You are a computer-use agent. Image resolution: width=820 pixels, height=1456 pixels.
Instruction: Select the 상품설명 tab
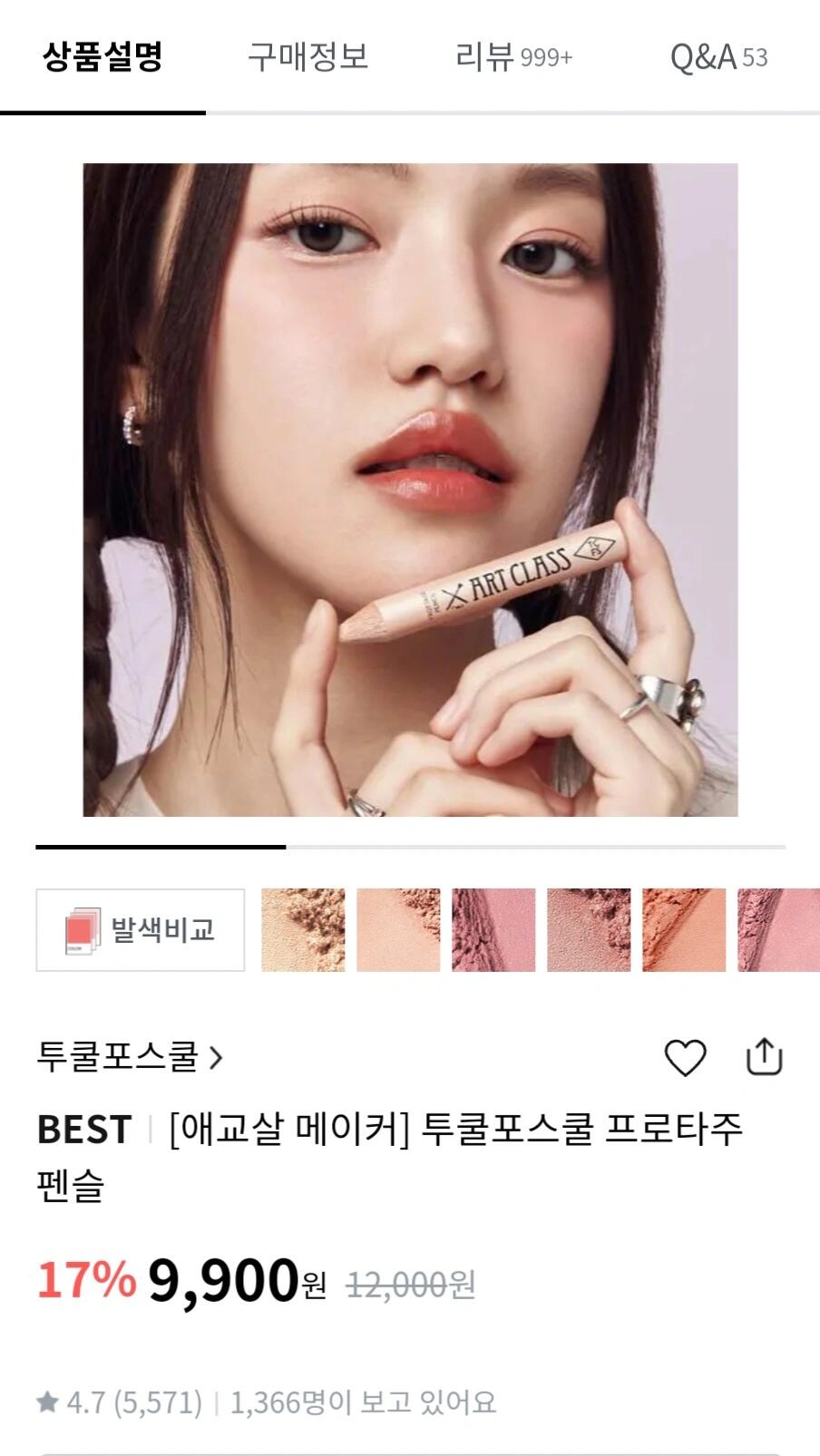[102, 57]
